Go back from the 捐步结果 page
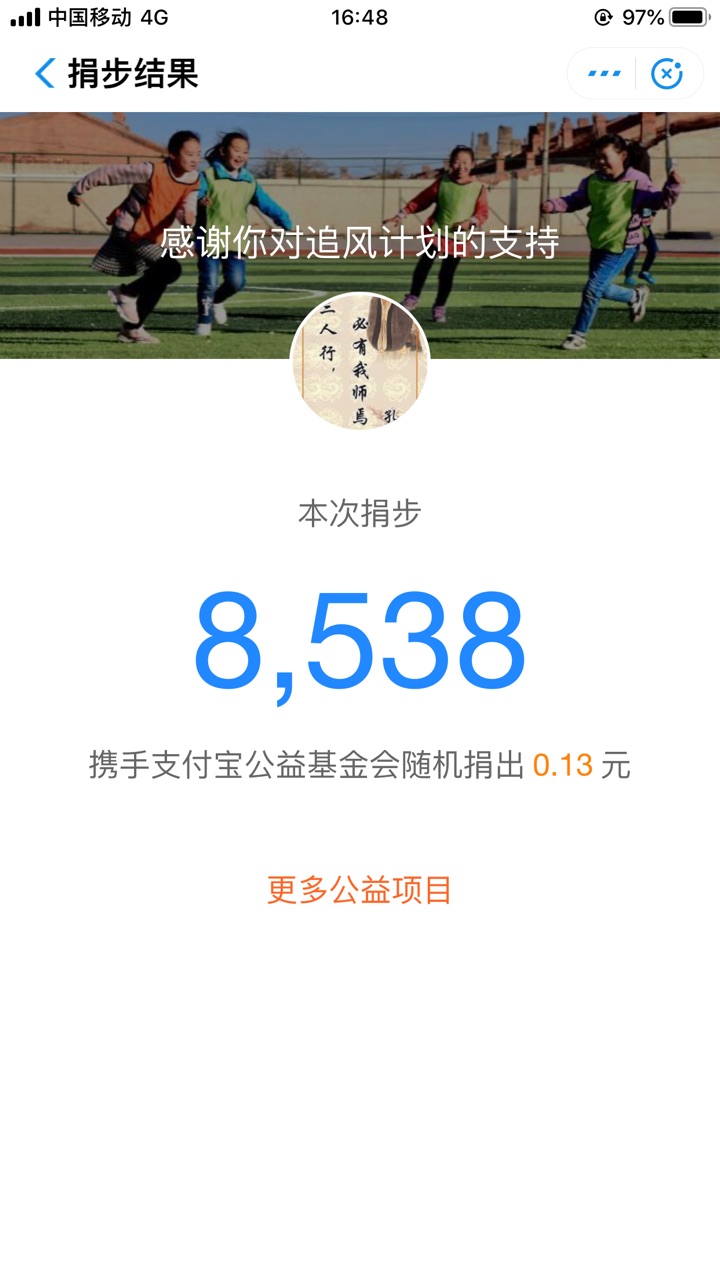The height and width of the screenshot is (1280, 720). pos(45,73)
